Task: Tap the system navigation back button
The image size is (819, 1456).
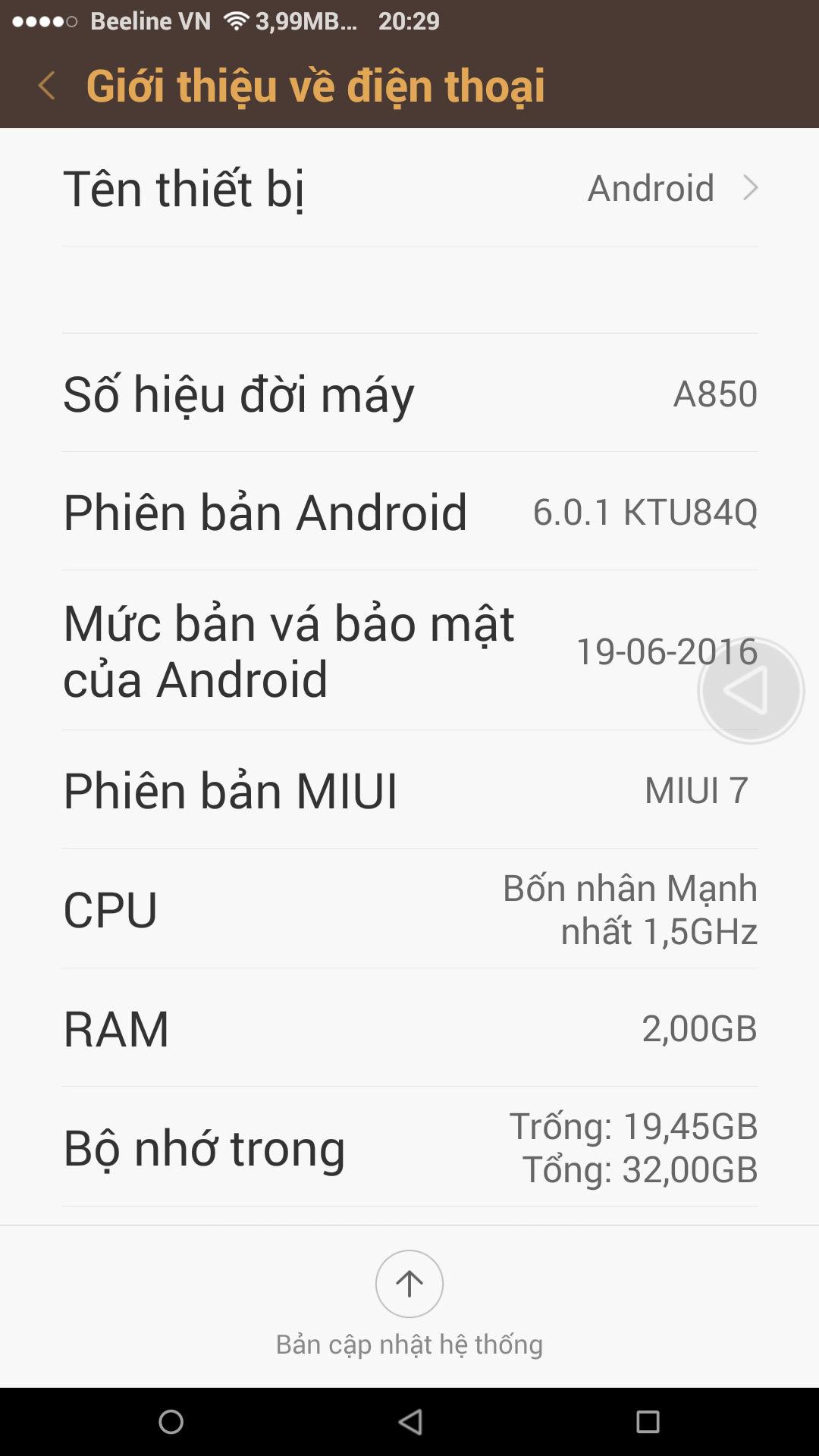Action: coord(410,1422)
